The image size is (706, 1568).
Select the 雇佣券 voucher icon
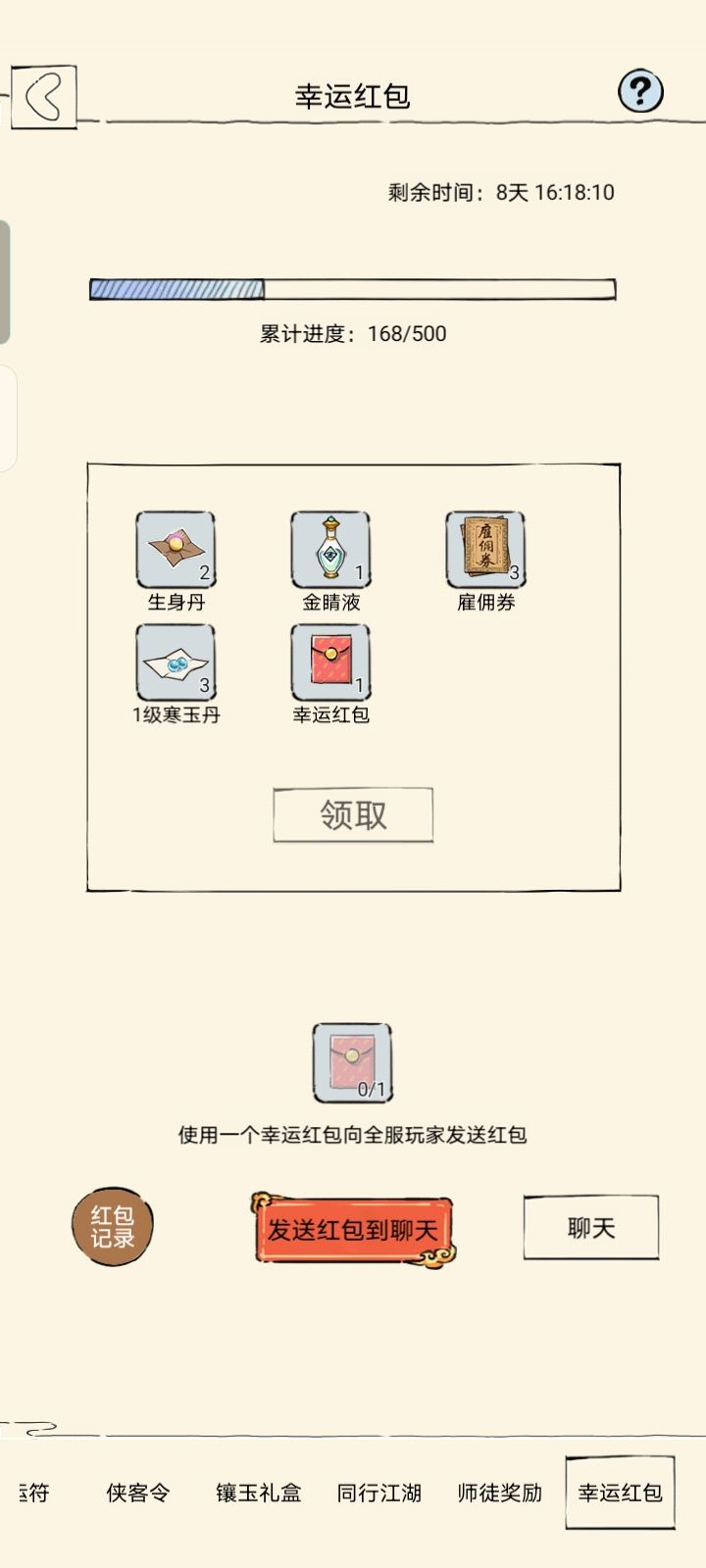[486, 549]
